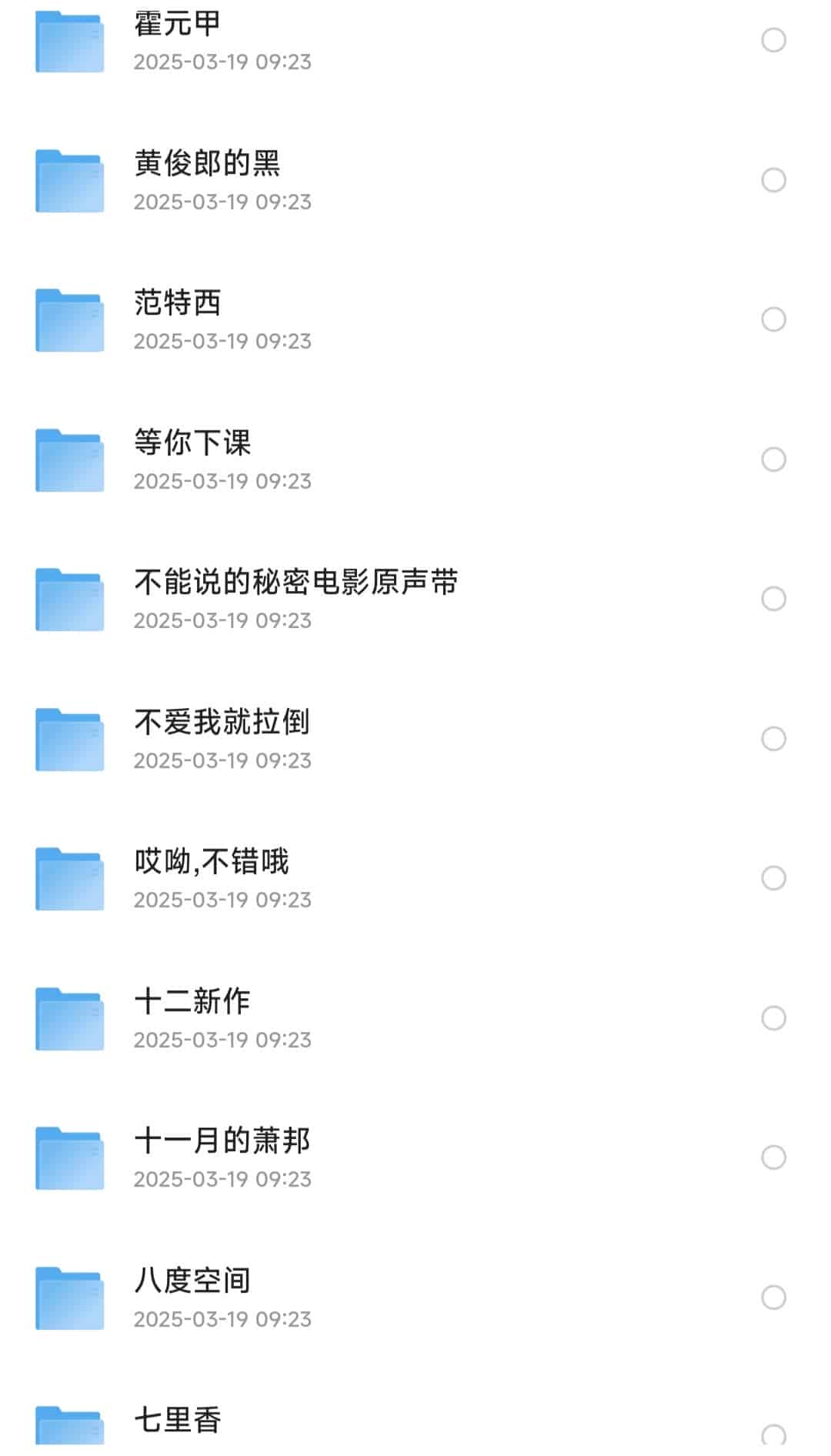Tap the selection circle on 十二新作

click(773, 1018)
